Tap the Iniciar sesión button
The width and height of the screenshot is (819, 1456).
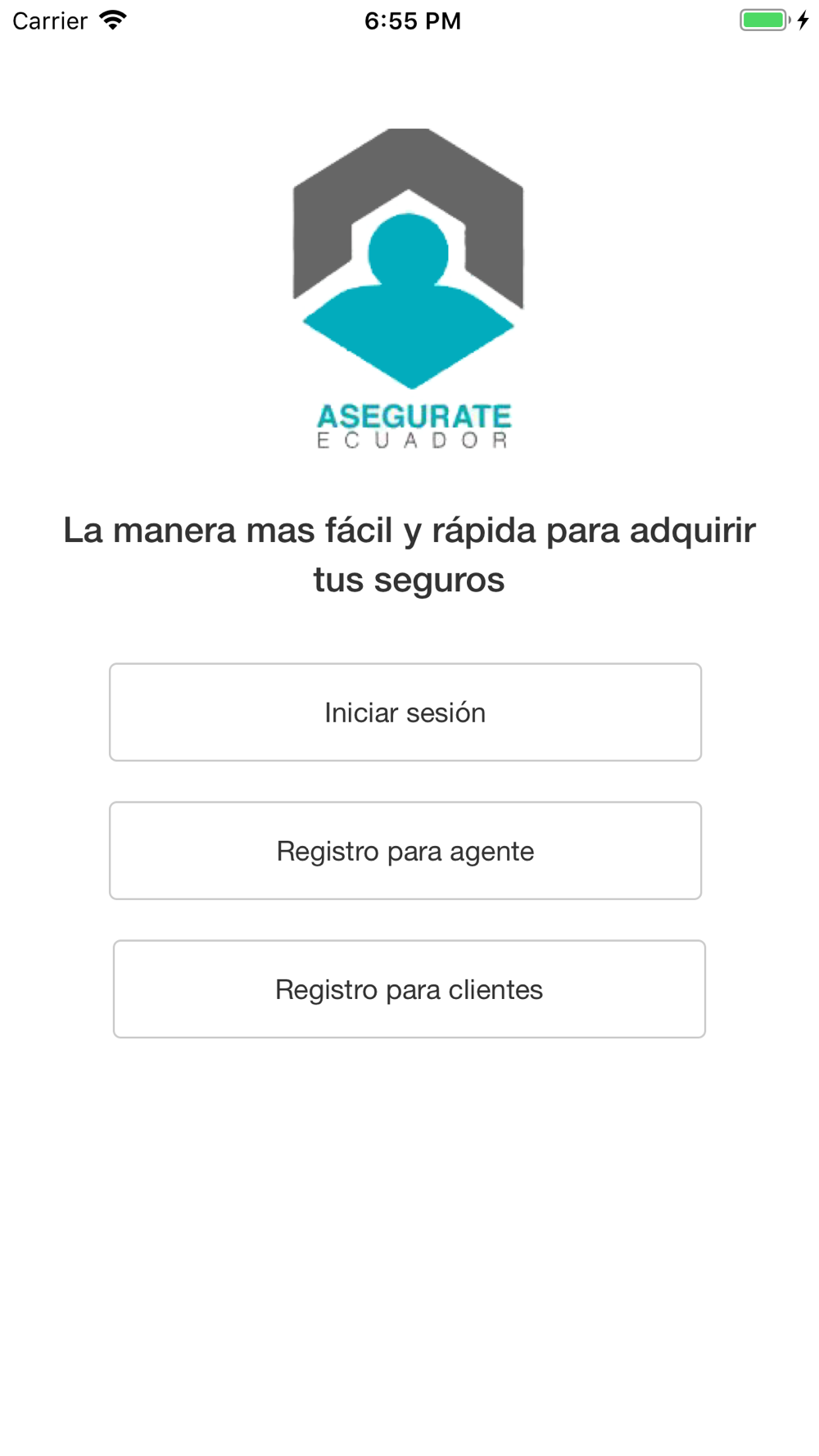[x=405, y=712]
